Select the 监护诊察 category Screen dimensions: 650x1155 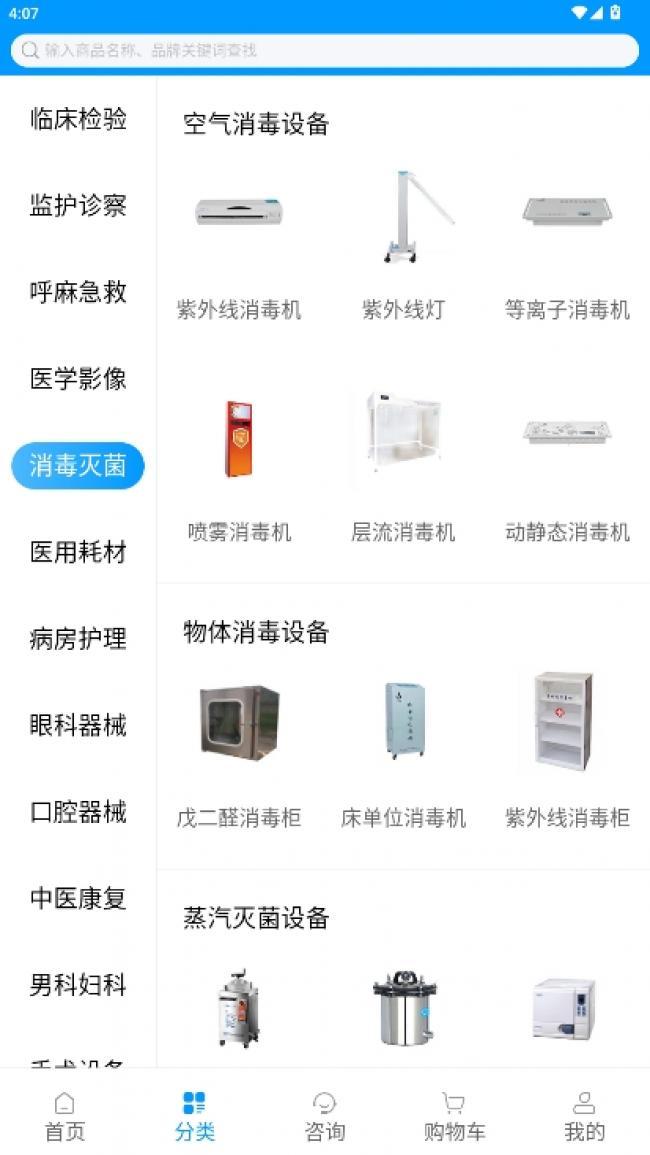[78, 205]
